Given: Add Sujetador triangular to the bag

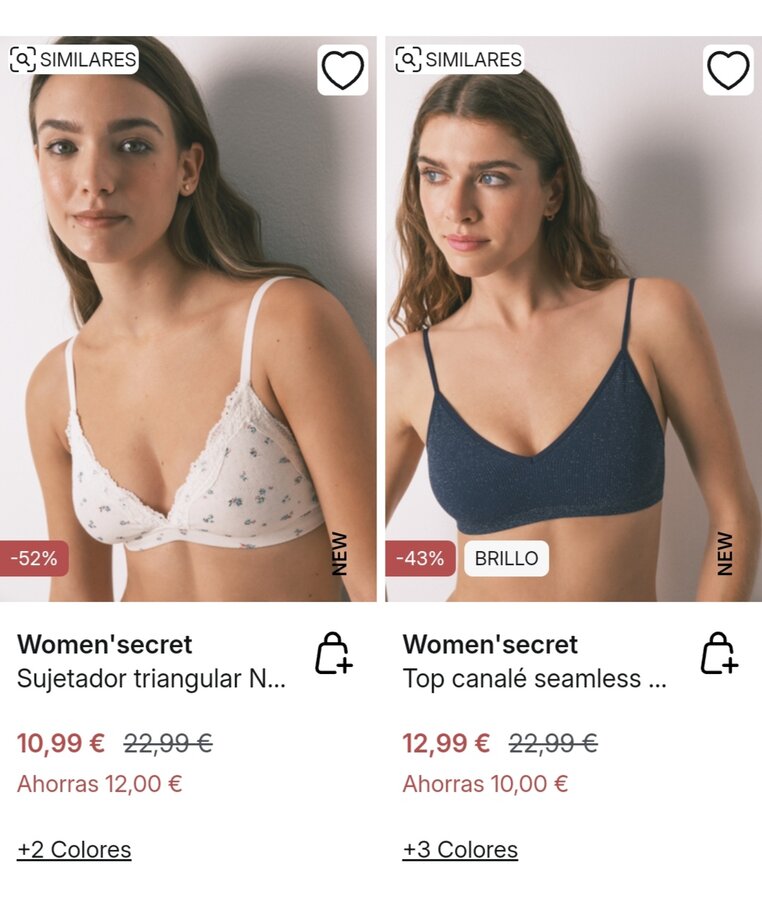Looking at the screenshot, I should coord(333,654).
